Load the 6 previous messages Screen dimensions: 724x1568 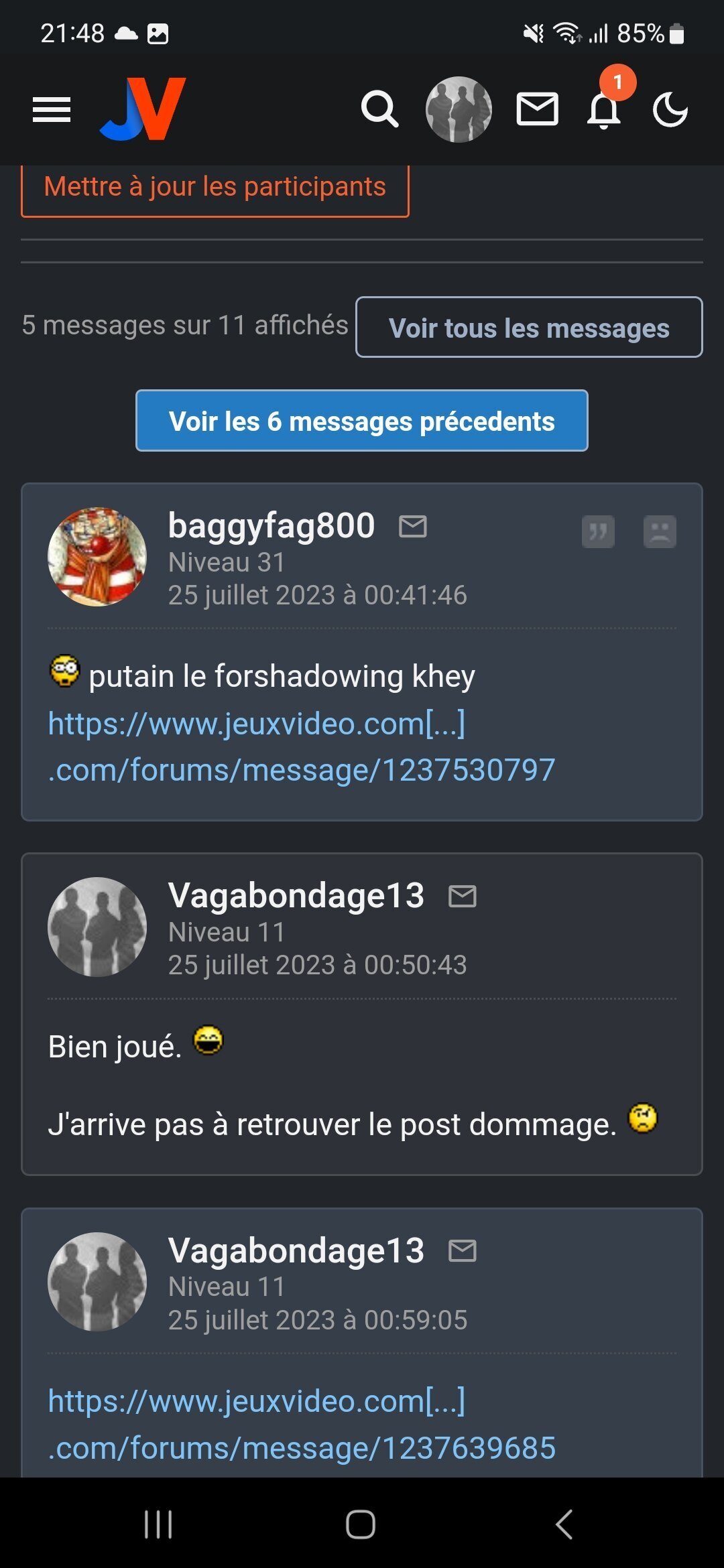(361, 421)
